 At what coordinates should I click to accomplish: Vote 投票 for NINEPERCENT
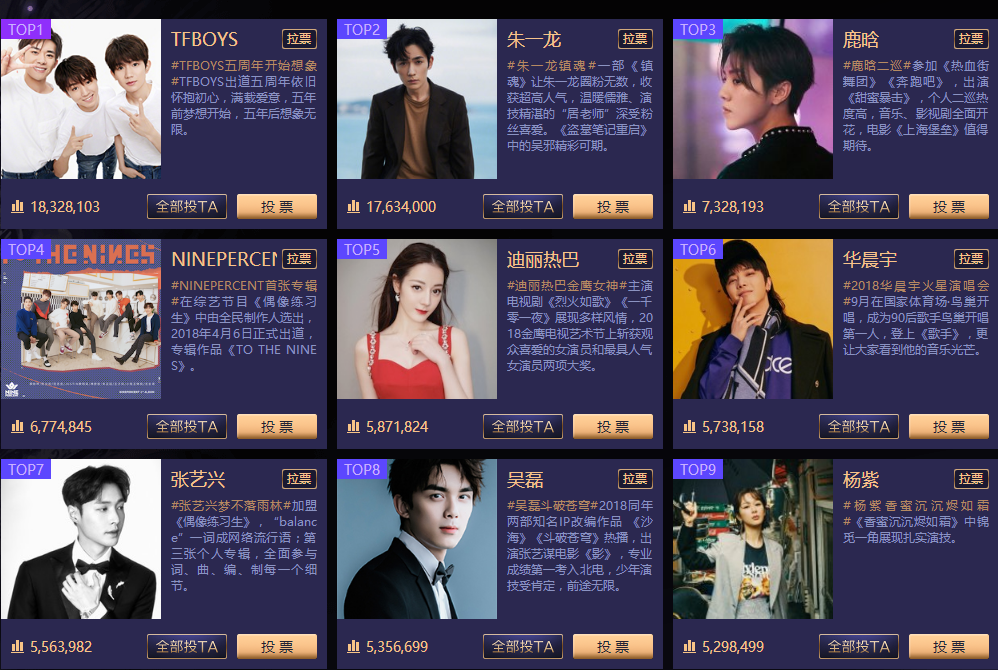click(x=277, y=427)
